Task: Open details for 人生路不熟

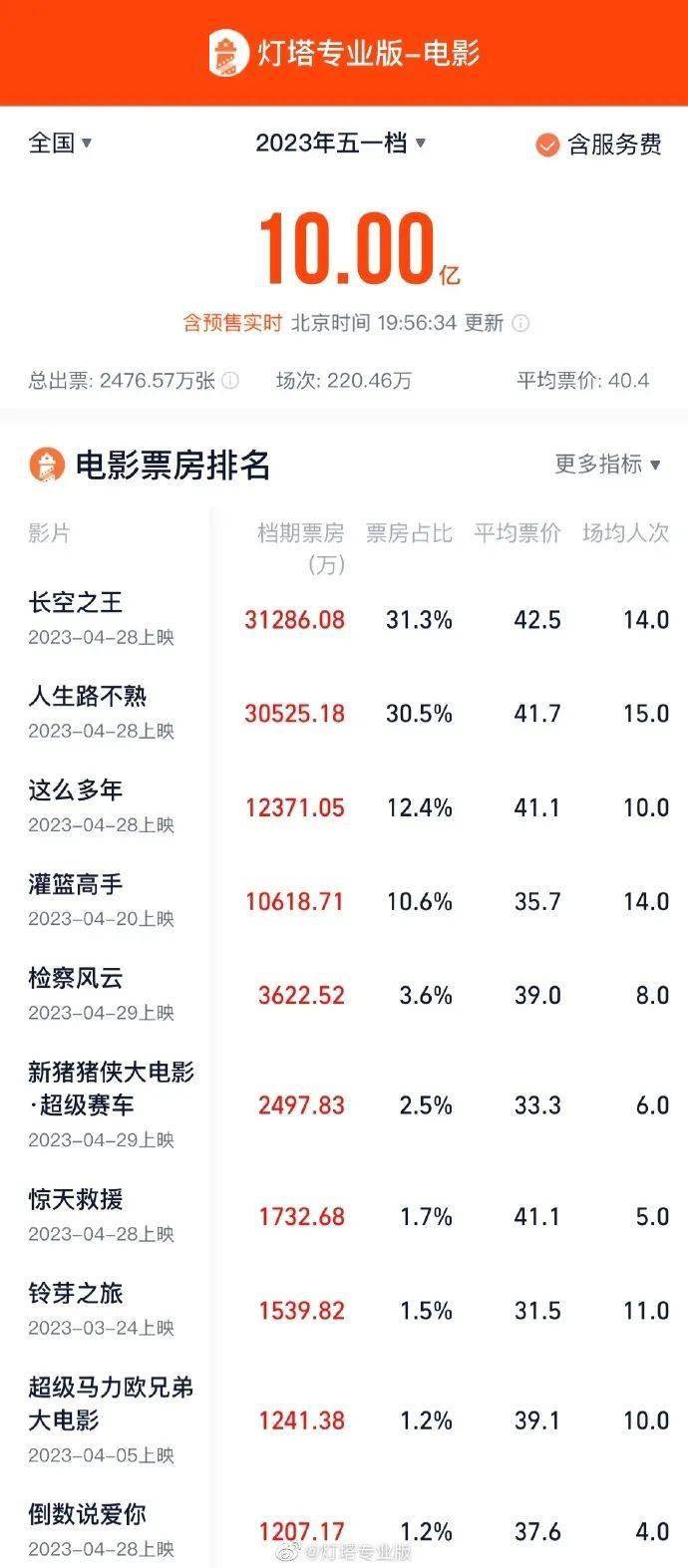Action: tap(344, 712)
